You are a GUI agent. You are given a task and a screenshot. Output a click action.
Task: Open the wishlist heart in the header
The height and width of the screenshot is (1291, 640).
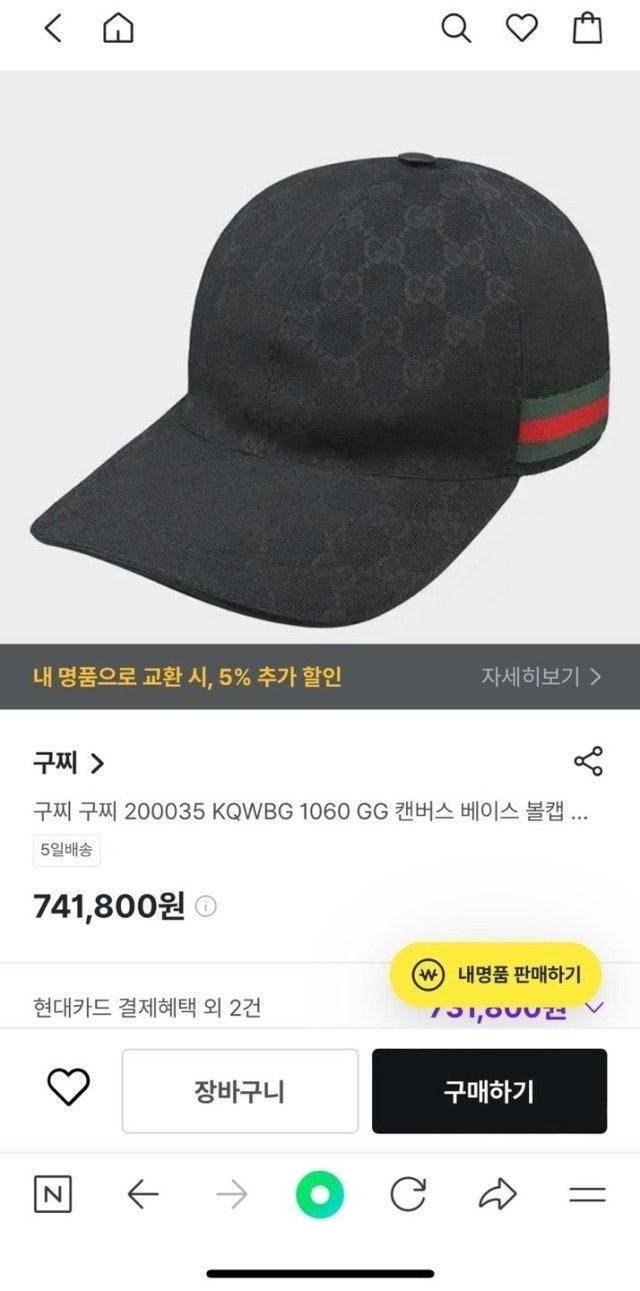click(521, 29)
